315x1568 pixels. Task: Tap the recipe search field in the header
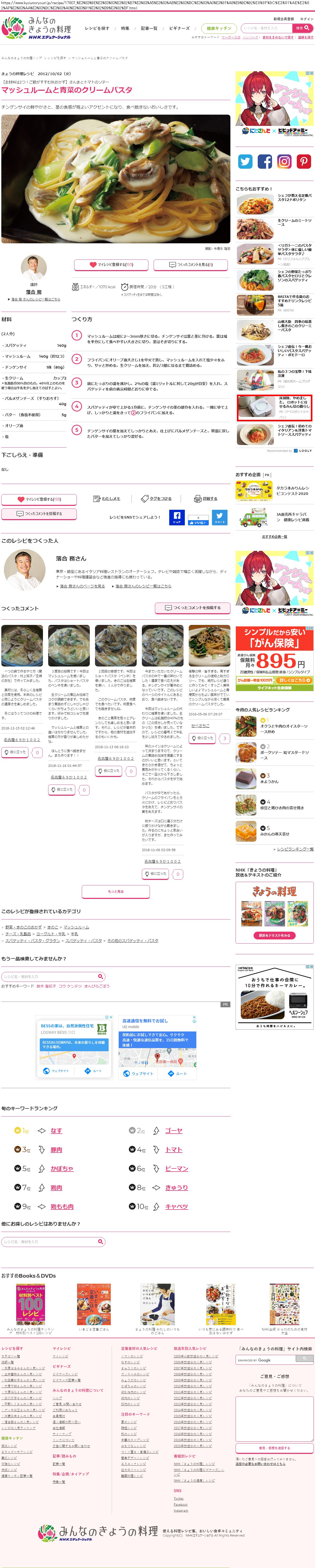266,28
